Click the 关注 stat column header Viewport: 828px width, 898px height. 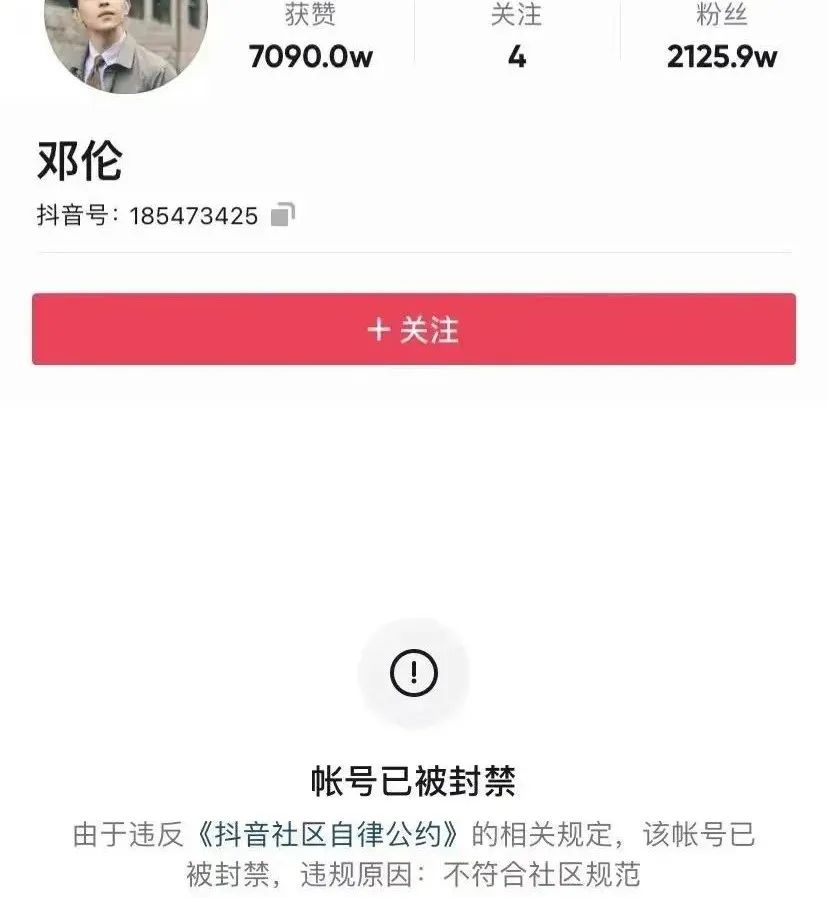click(516, 17)
